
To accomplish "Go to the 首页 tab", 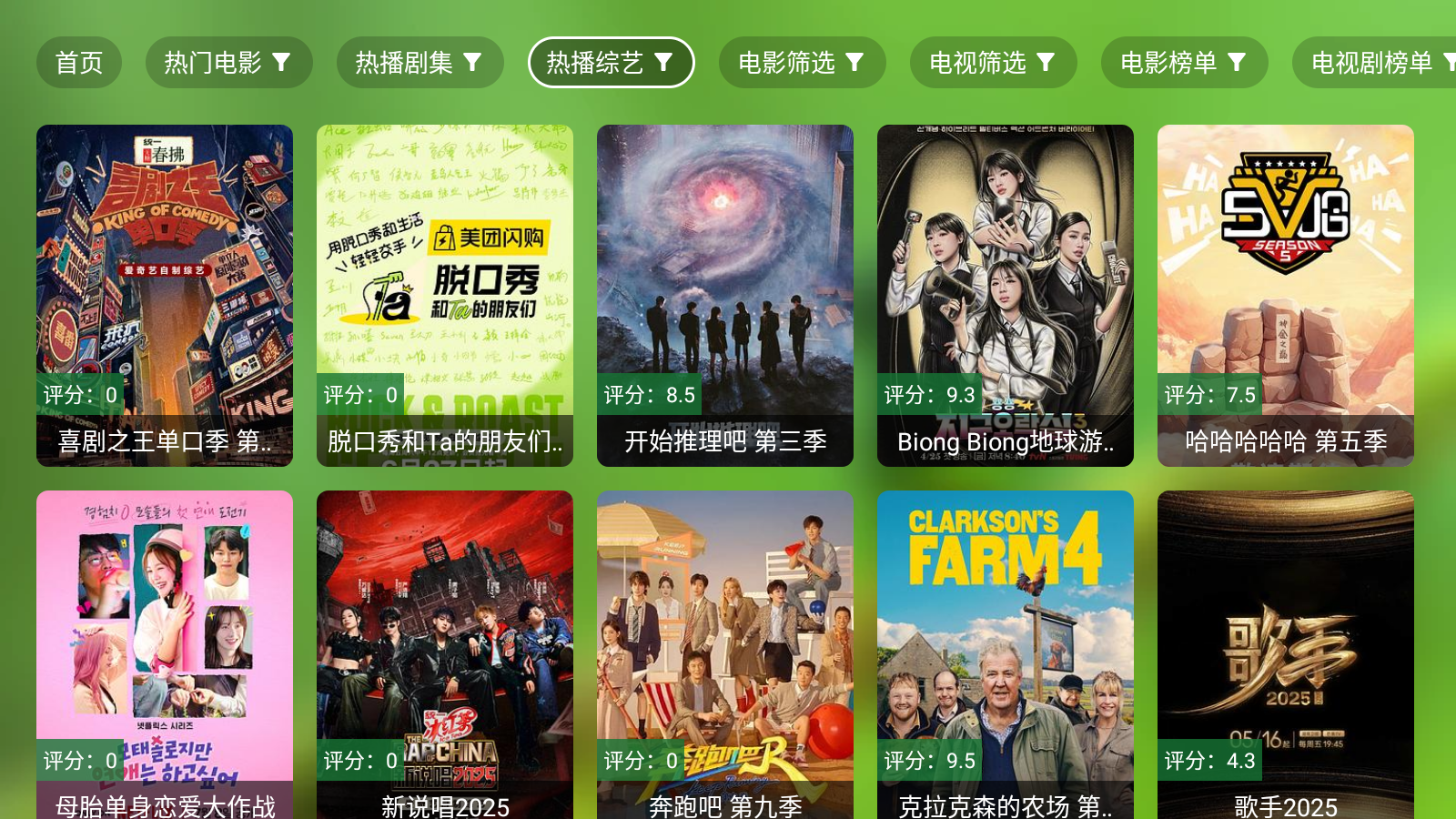I will click(79, 62).
